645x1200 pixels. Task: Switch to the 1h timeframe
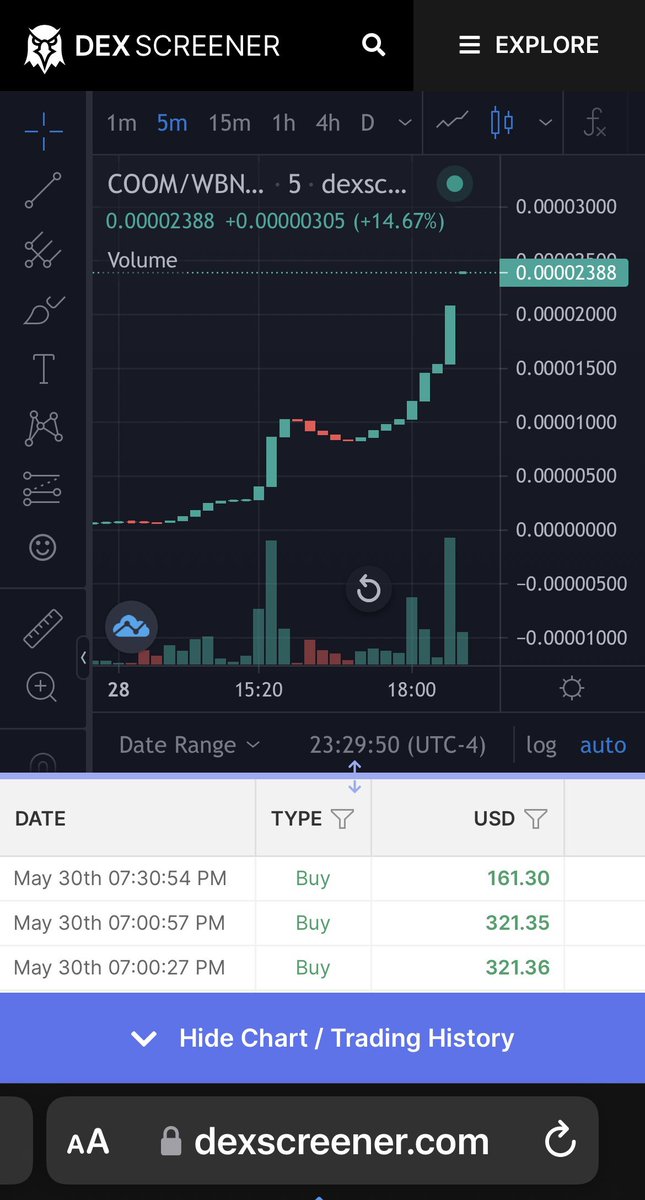coord(283,123)
